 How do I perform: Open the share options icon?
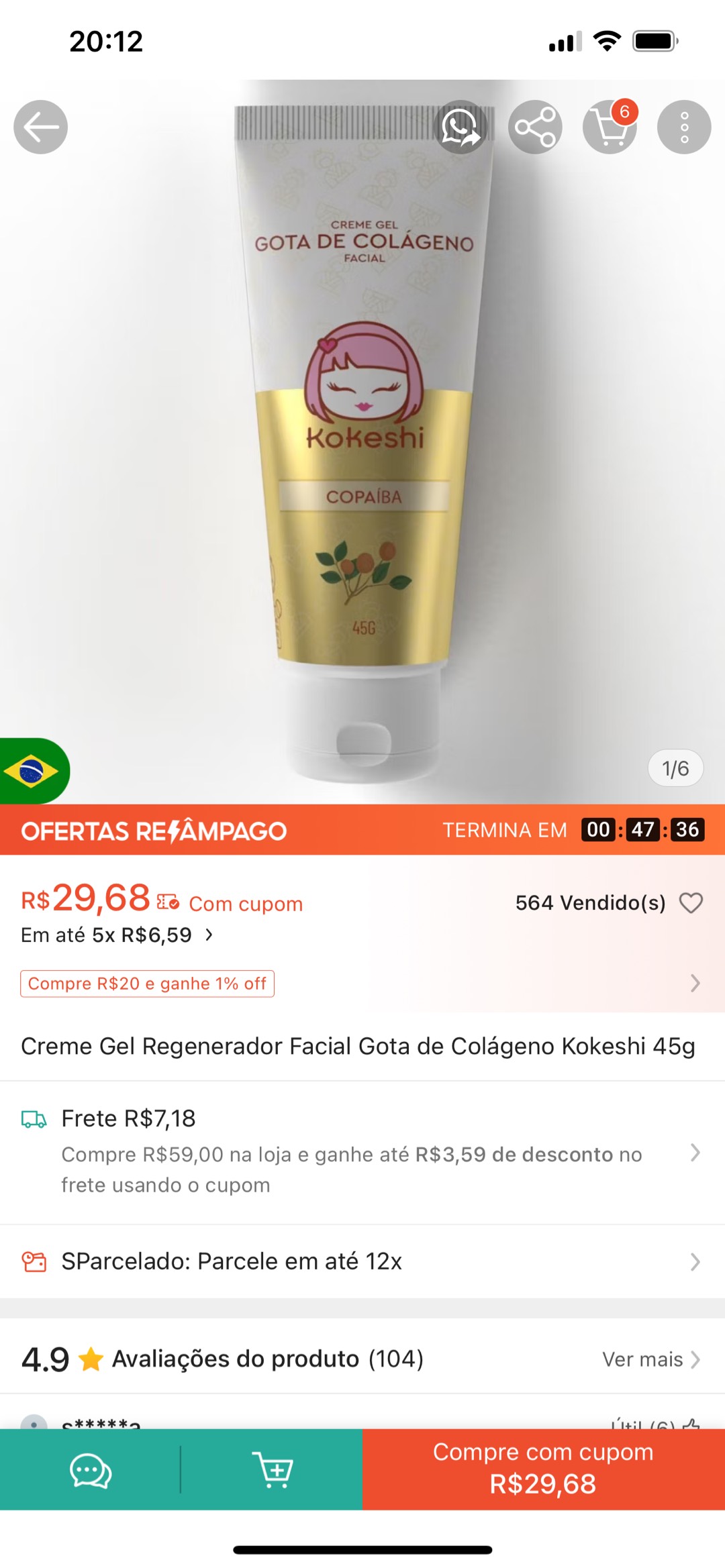point(535,127)
